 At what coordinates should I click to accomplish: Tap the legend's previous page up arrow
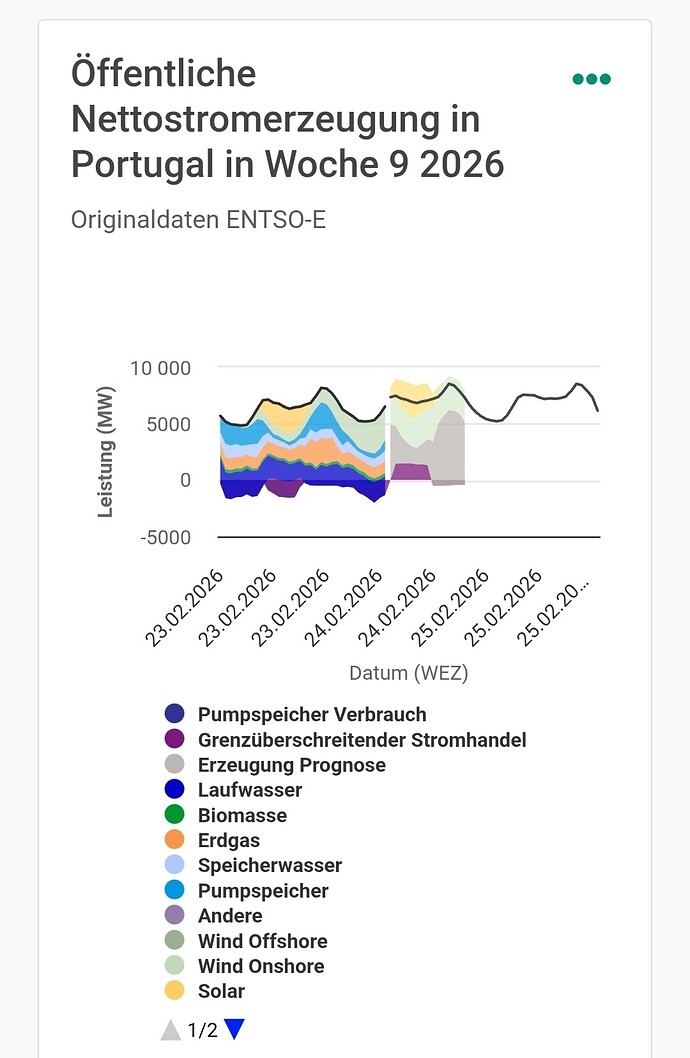[171, 1029]
